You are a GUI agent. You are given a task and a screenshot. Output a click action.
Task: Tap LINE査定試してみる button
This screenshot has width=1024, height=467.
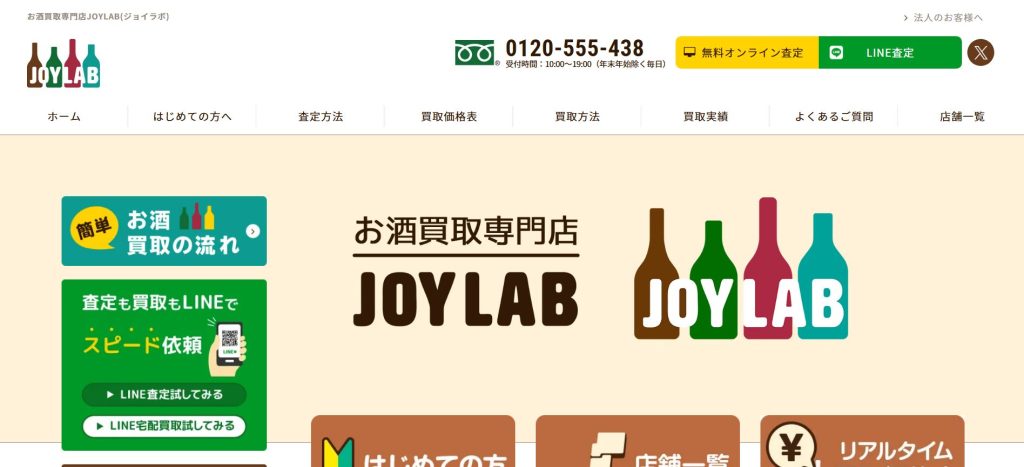pyautogui.click(x=164, y=394)
